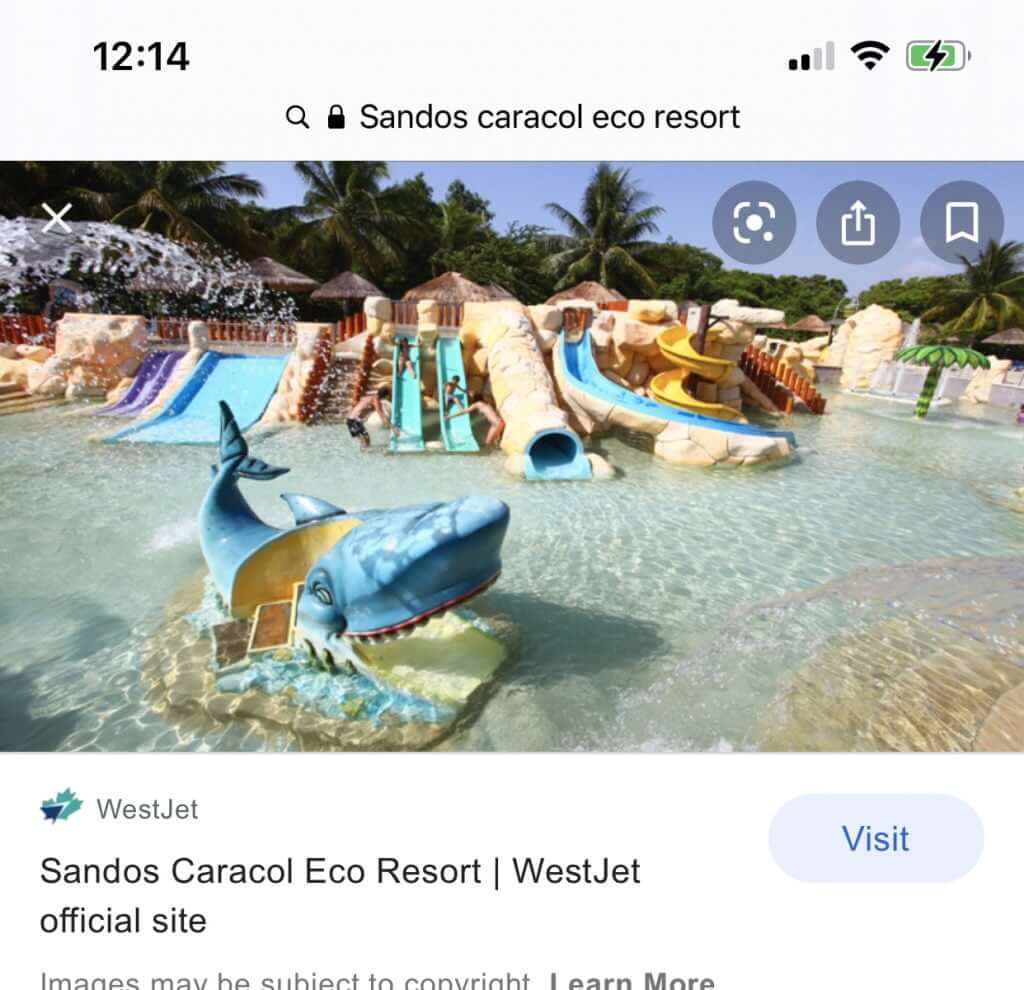
Task: Save image to collections bookmark
Action: tap(961, 223)
